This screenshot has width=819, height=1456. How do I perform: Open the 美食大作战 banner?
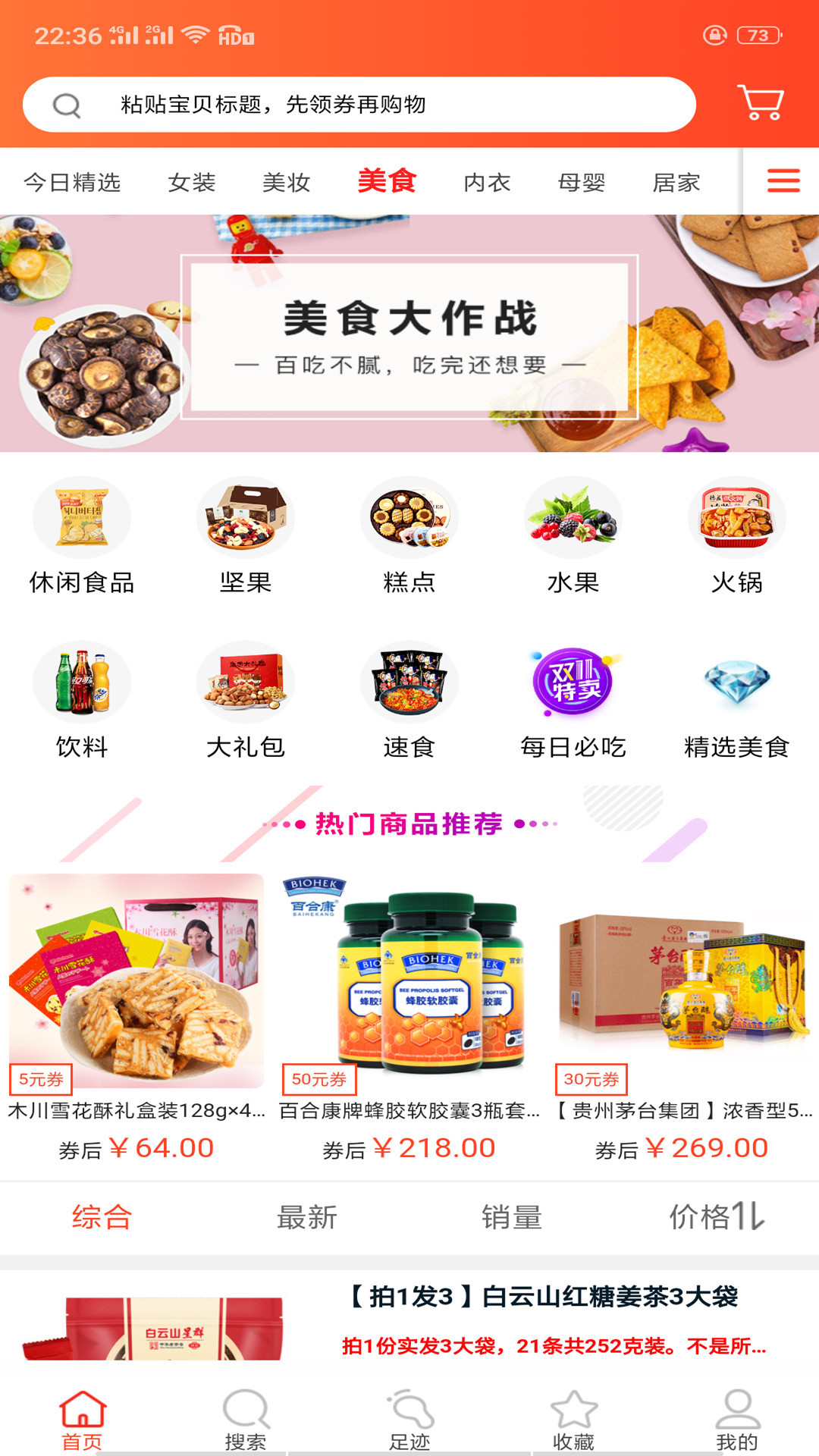click(x=409, y=334)
